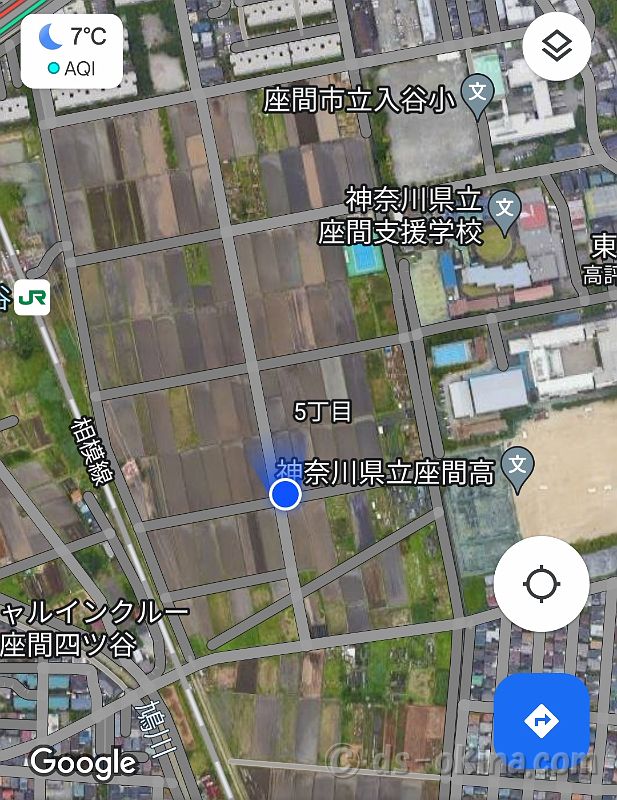Start directions with the blue arrow button
Image resolution: width=617 pixels, height=800 pixels.
[x=541, y=720]
